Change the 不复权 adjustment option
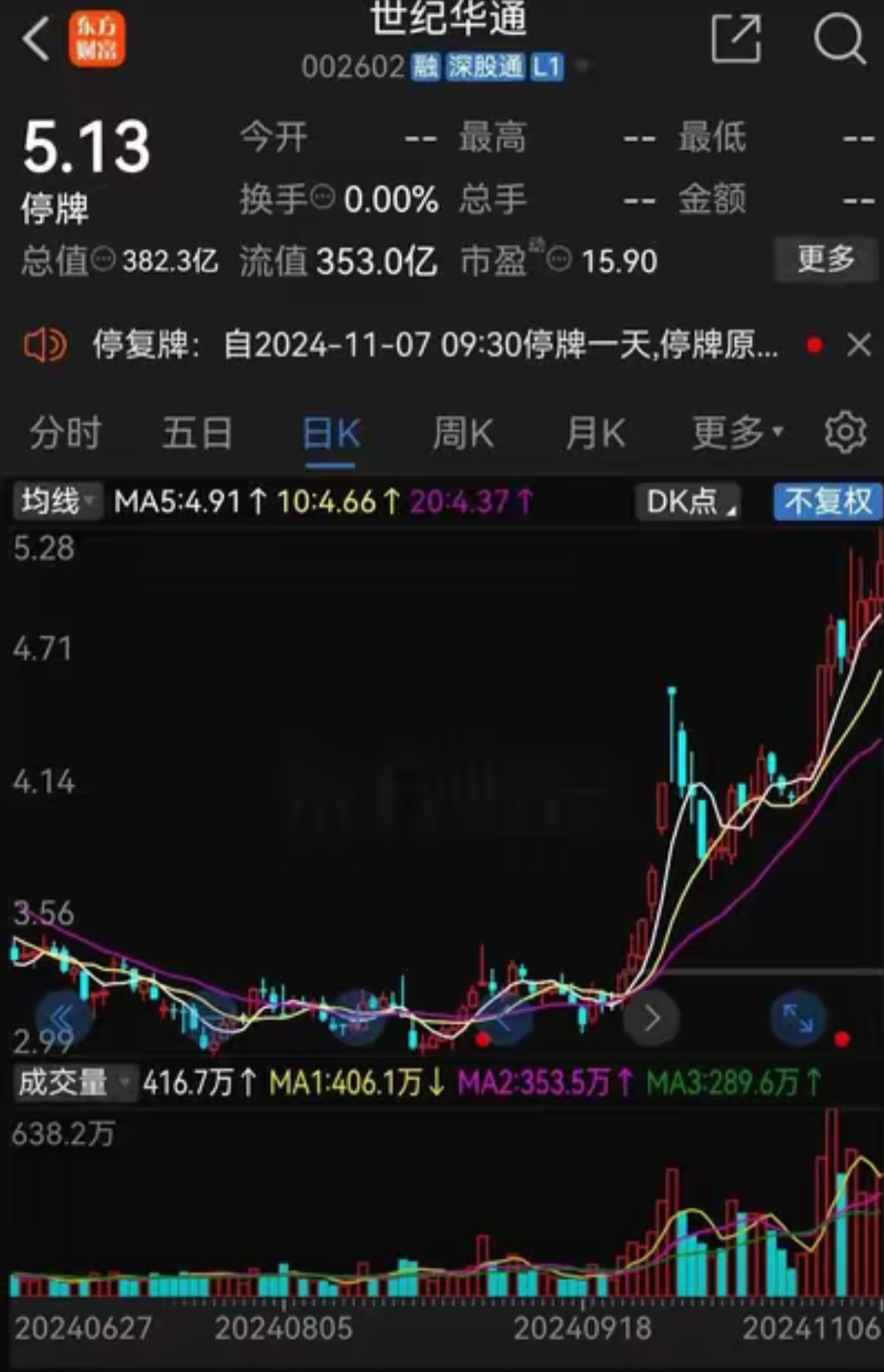This screenshot has width=884, height=1372. click(827, 502)
